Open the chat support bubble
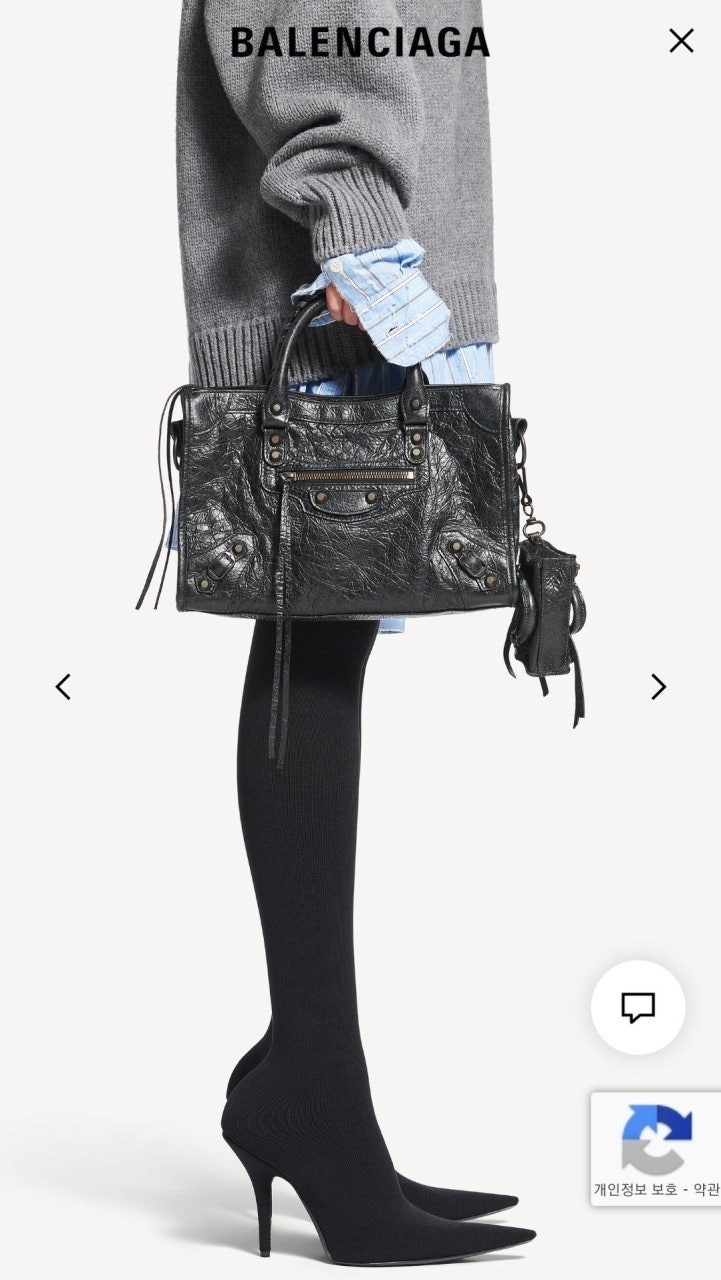721x1280 pixels. pyautogui.click(x=638, y=1007)
